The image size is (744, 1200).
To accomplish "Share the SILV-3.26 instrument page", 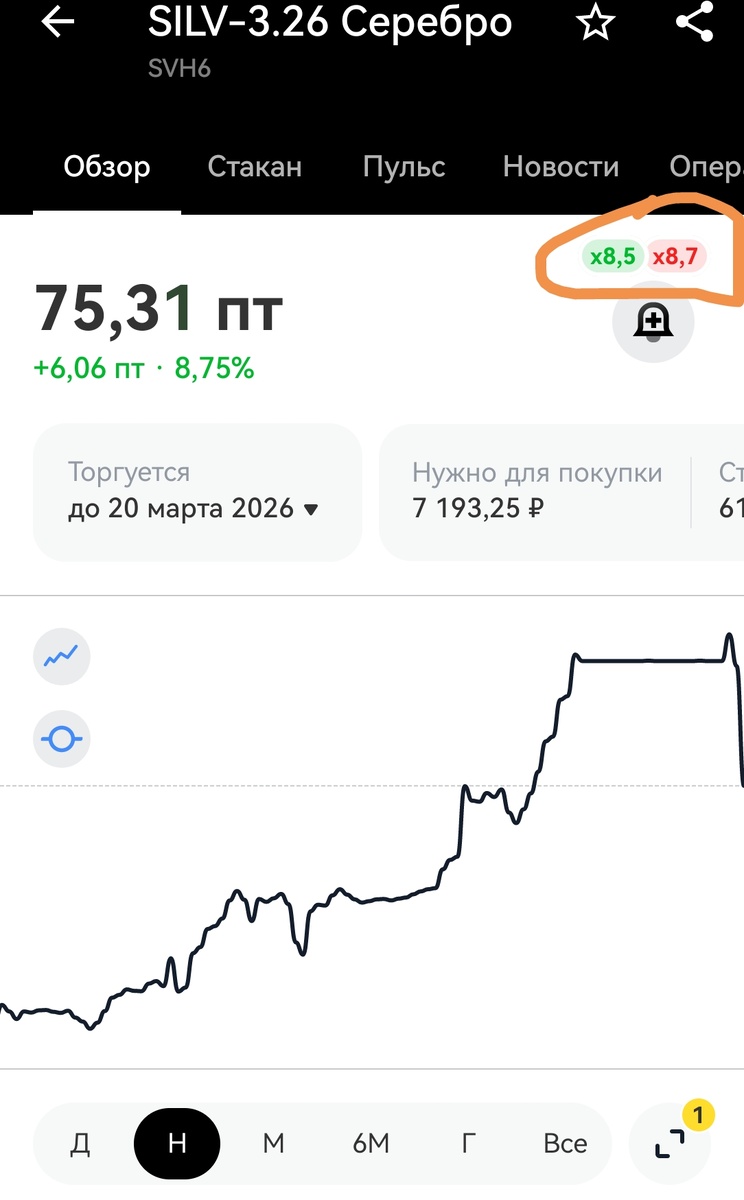I will pyautogui.click(x=693, y=23).
